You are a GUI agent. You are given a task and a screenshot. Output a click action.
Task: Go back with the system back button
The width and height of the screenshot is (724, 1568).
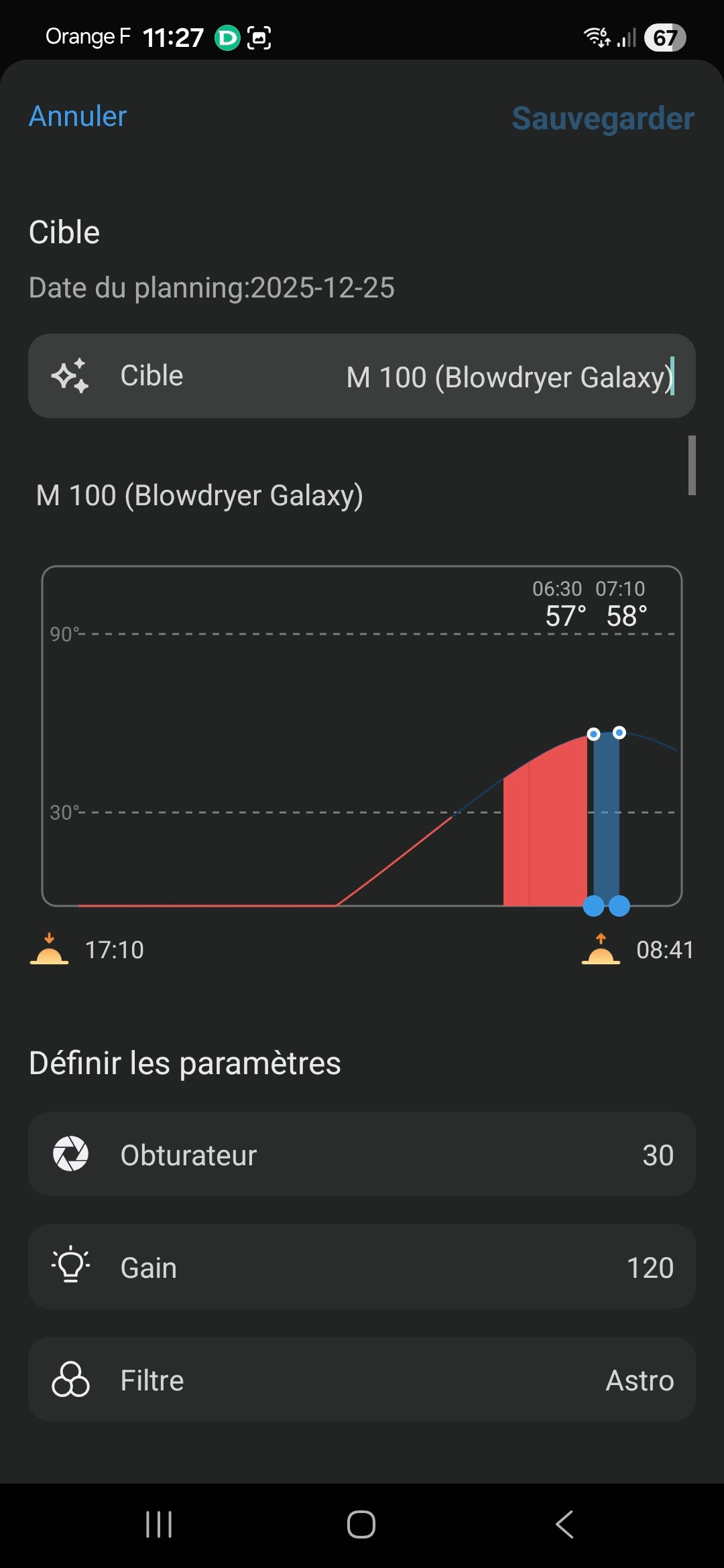point(564,1524)
